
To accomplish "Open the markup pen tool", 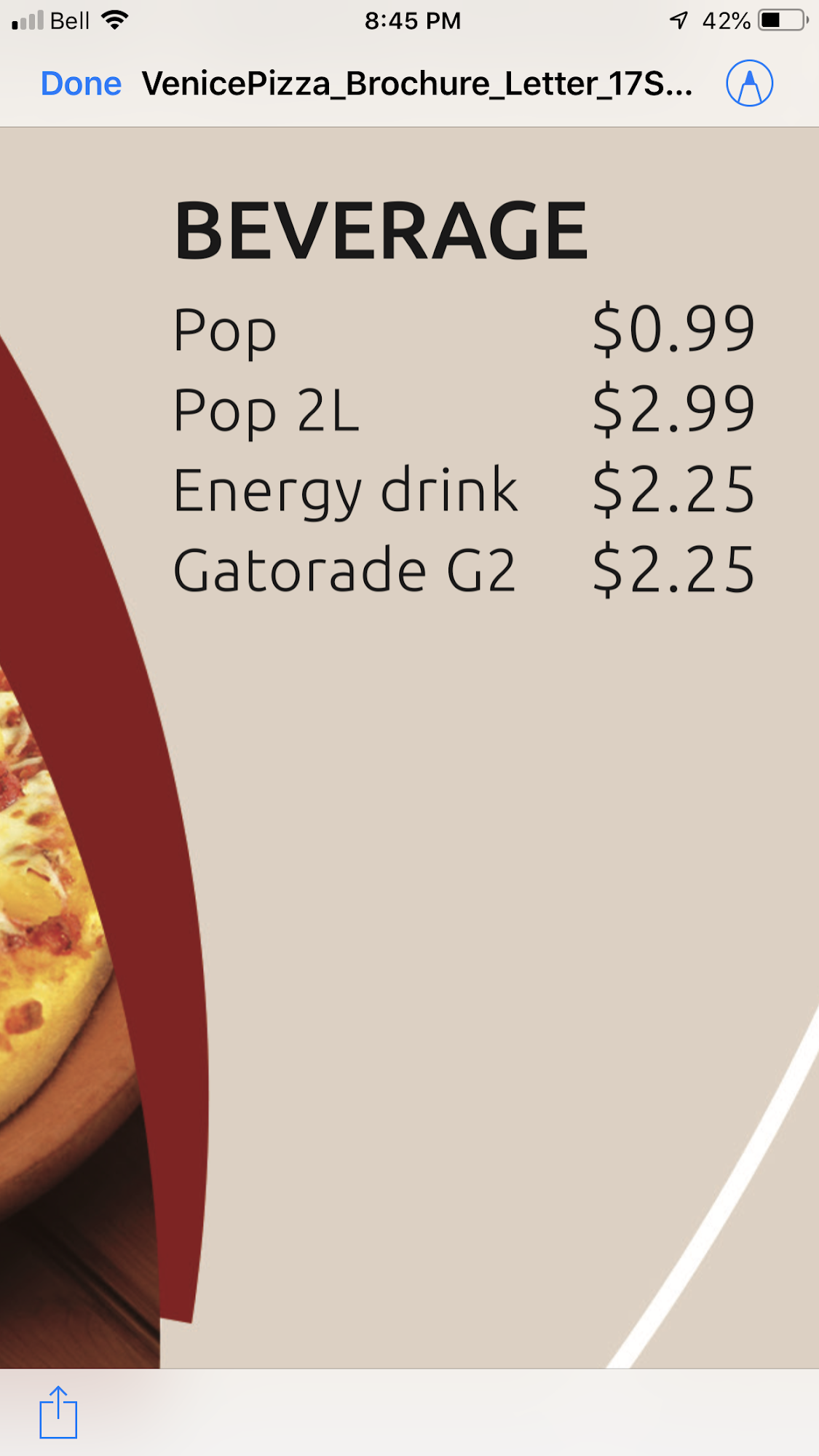I will (x=749, y=84).
